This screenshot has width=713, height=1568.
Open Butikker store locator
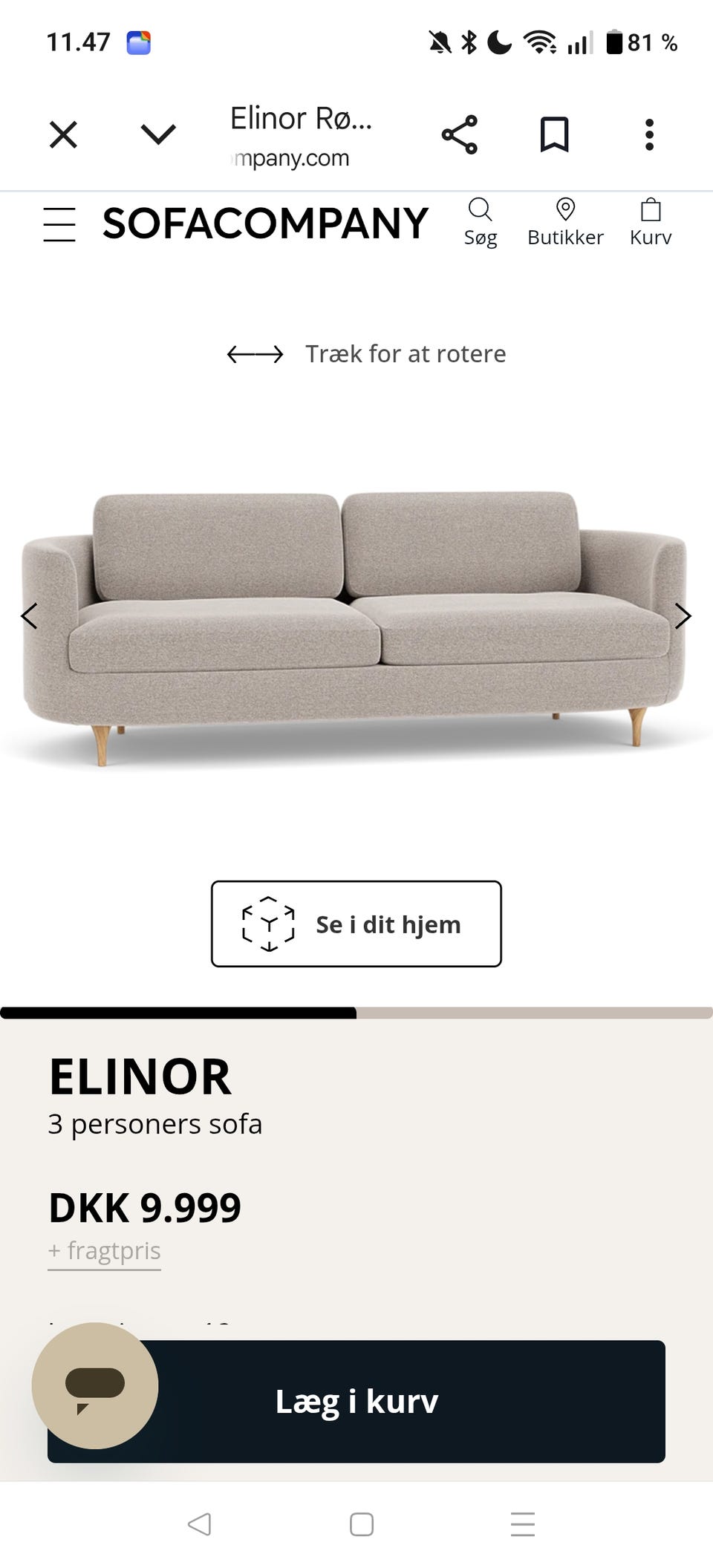565,223
